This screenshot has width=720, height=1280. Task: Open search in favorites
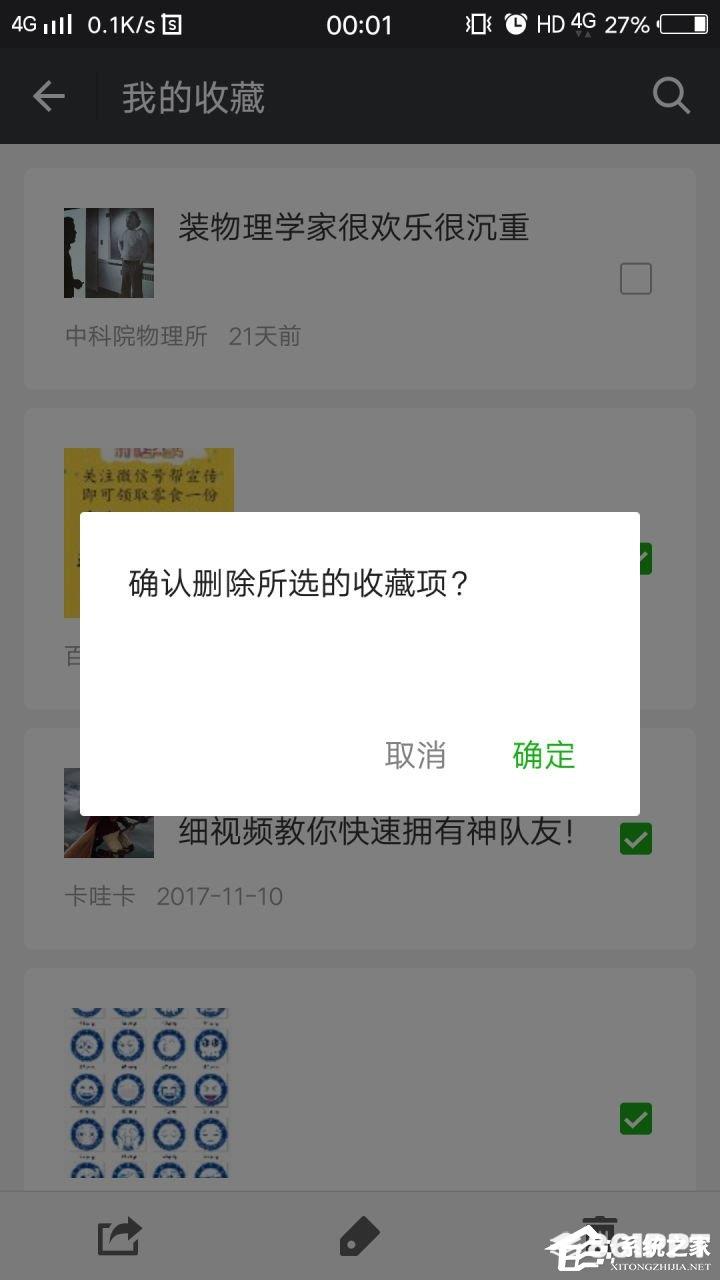click(x=671, y=97)
